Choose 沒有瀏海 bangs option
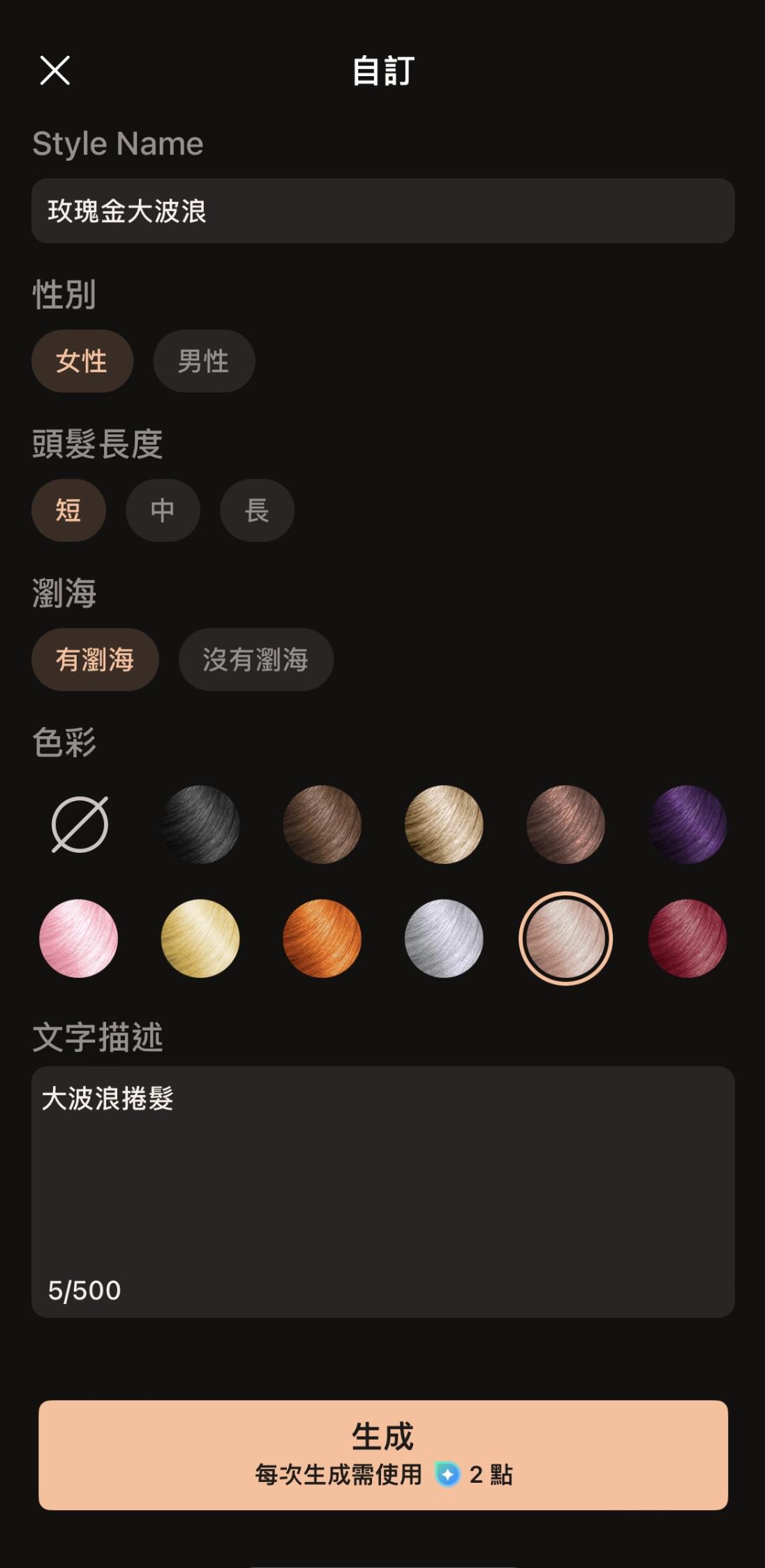The image size is (765, 1568). point(255,659)
